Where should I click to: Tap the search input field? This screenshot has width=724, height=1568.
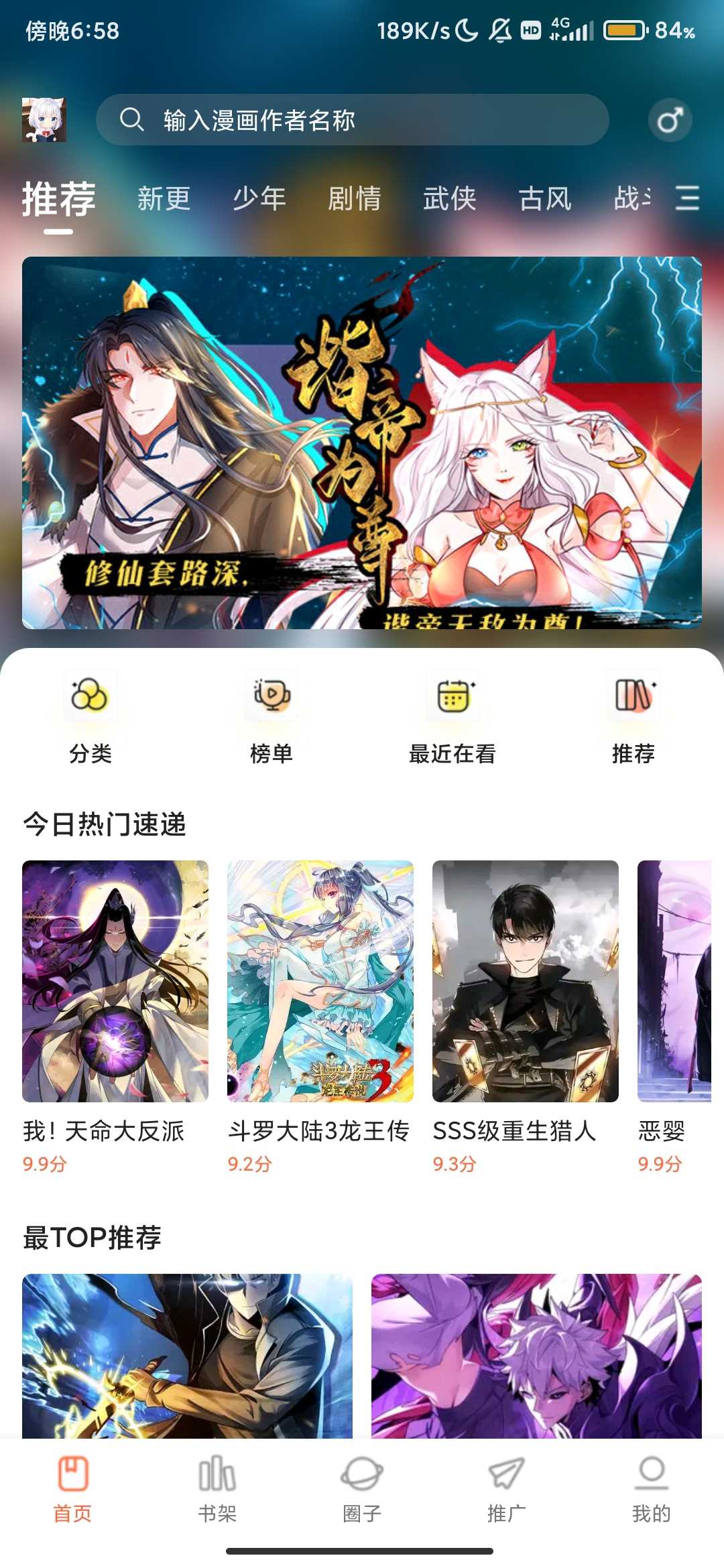click(375, 121)
